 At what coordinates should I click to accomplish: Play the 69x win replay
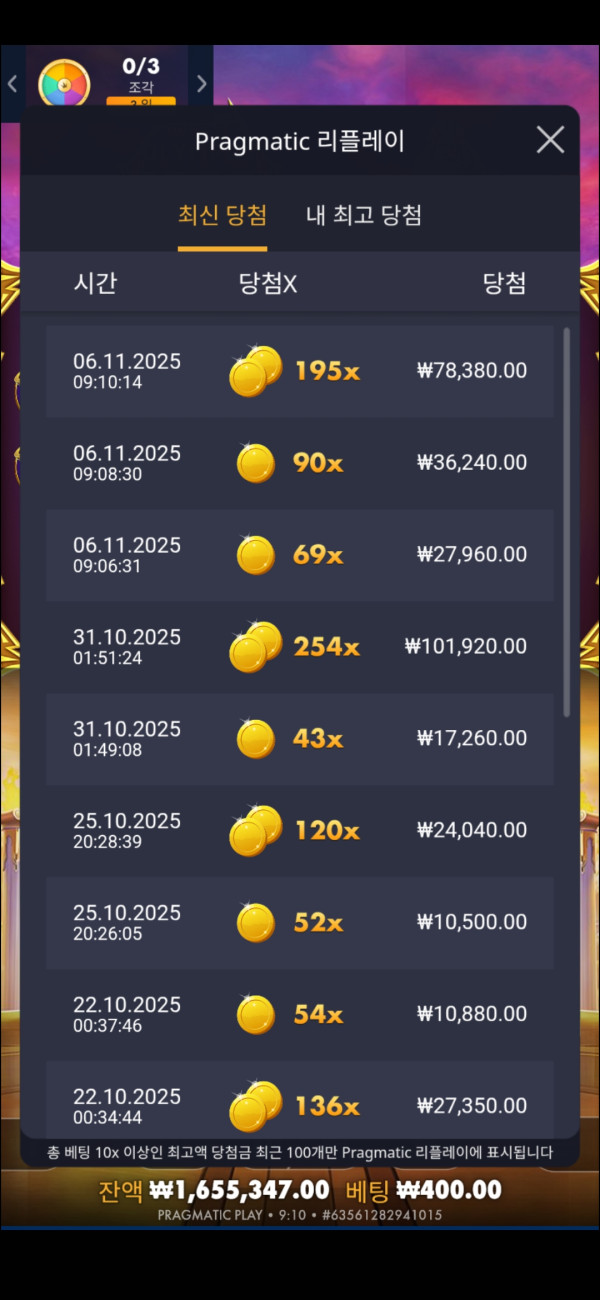[300, 555]
